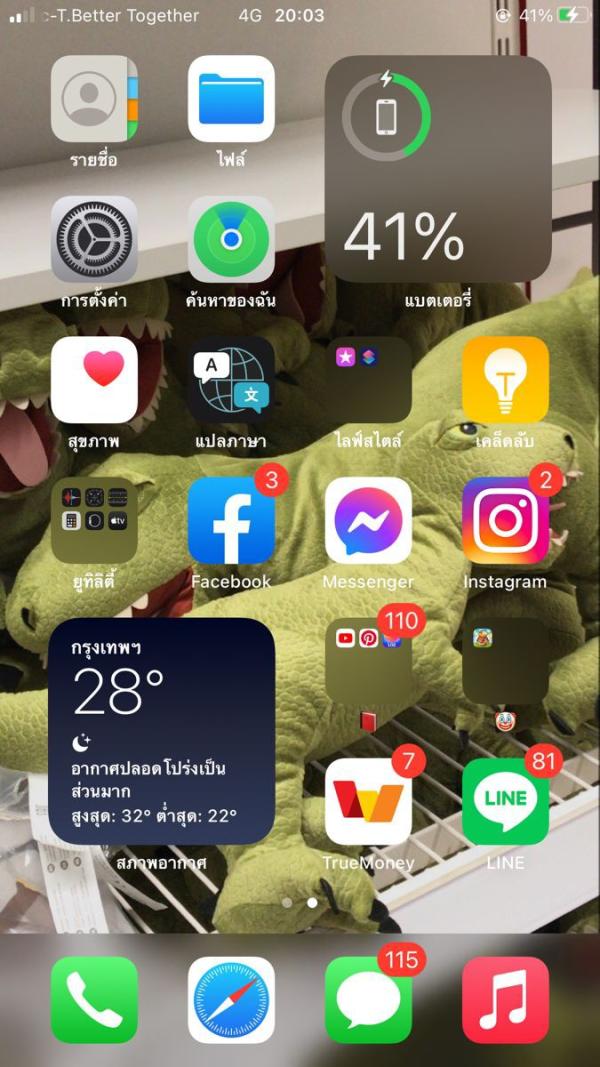This screenshot has height=1067, width=600.
Task: Open the Files app
Action: point(231,99)
